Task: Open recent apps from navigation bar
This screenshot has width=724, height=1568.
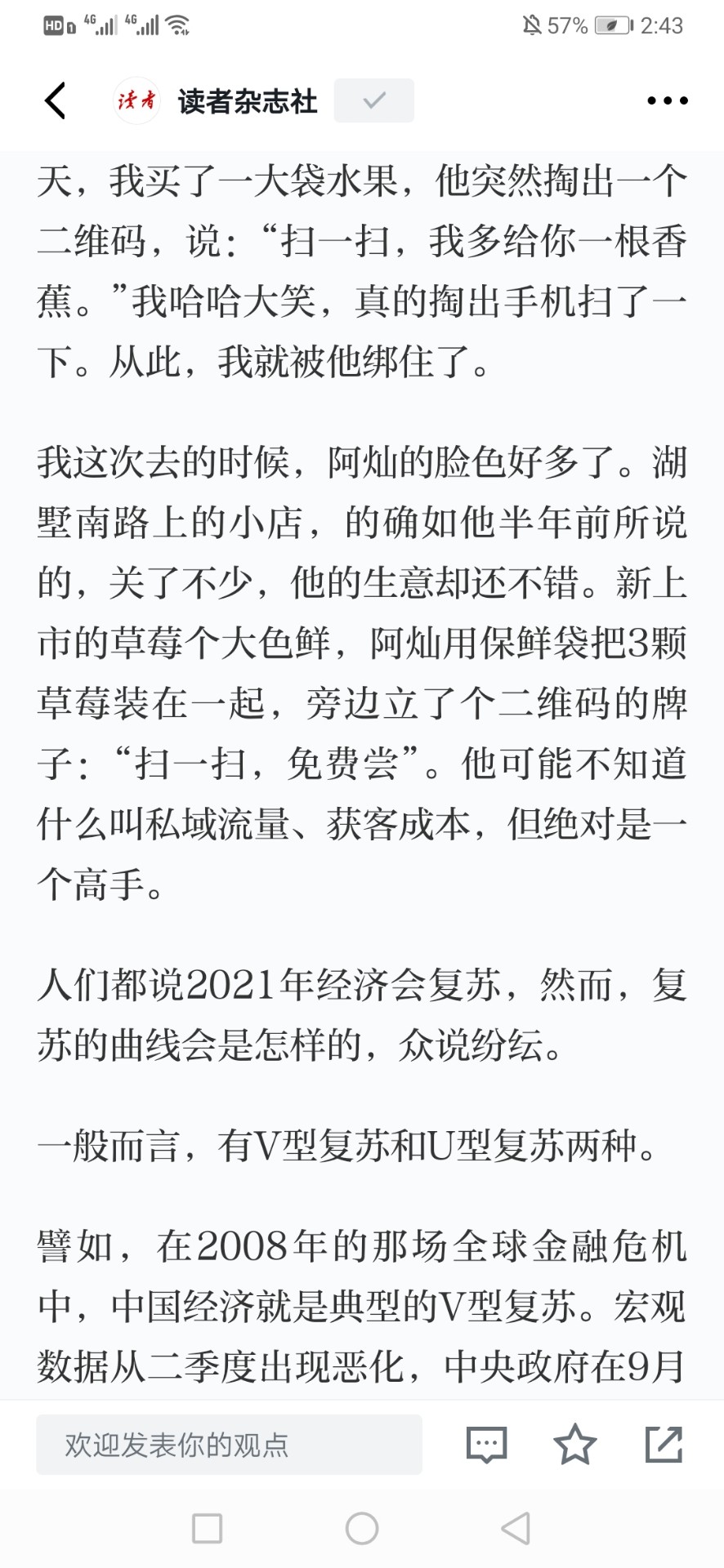Action: (x=207, y=1528)
